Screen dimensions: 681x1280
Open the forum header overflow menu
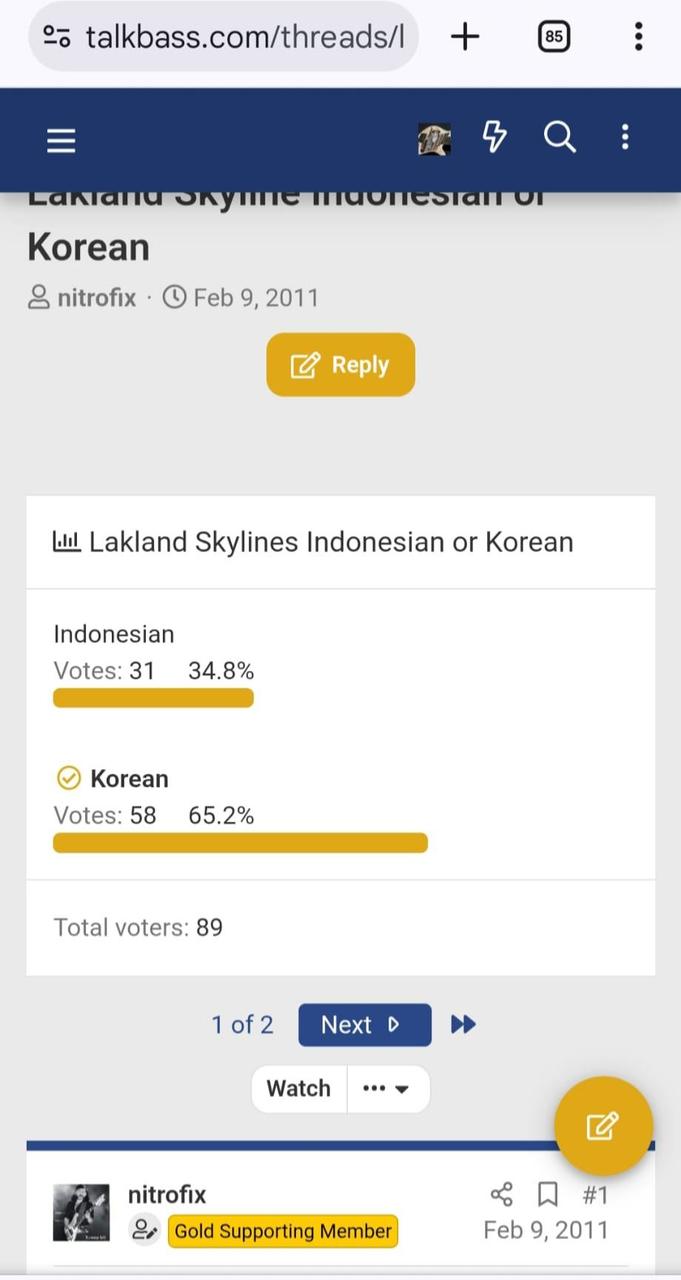tap(625, 138)
